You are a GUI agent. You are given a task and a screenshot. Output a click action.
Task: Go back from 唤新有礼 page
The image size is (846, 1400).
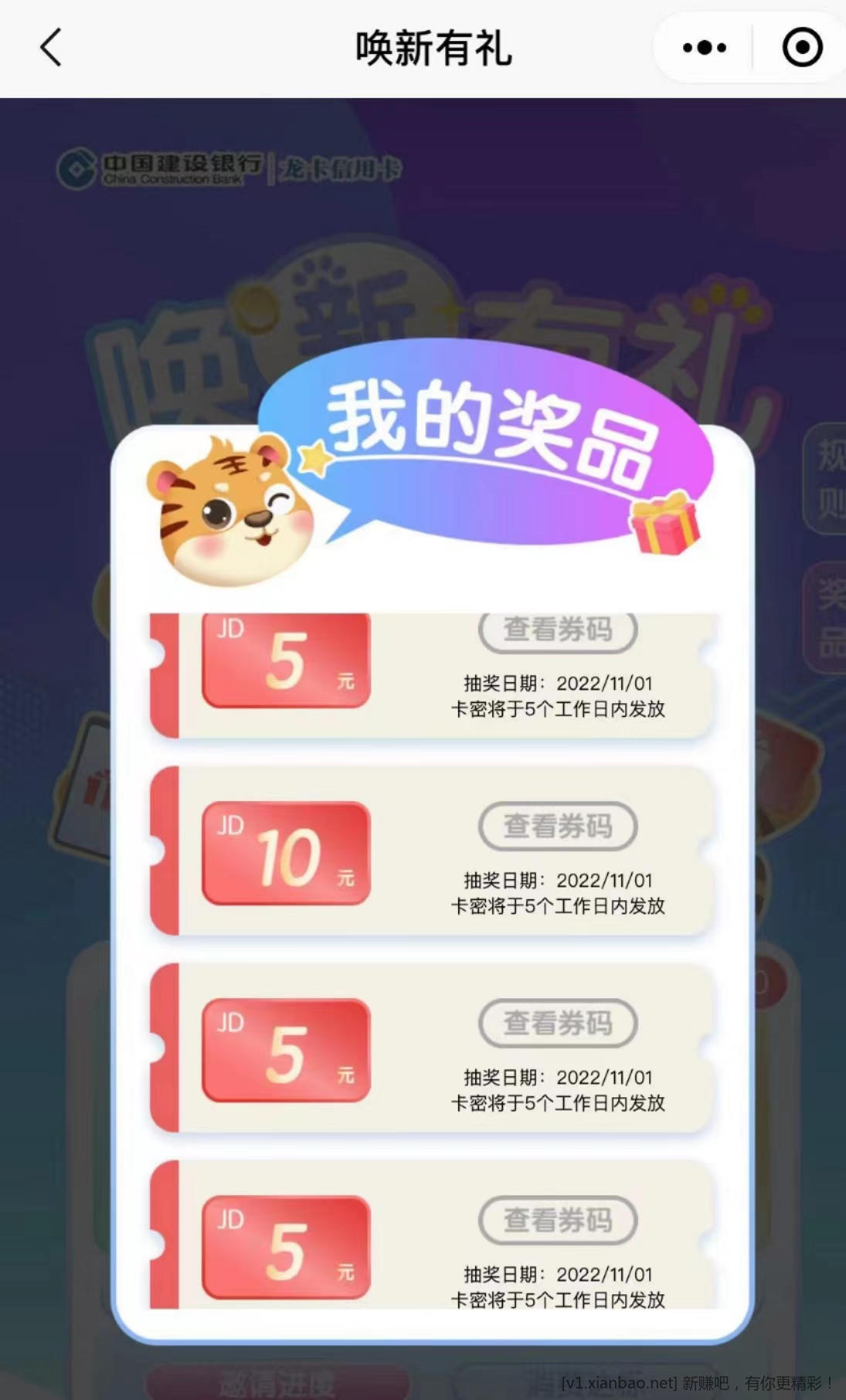51,48
